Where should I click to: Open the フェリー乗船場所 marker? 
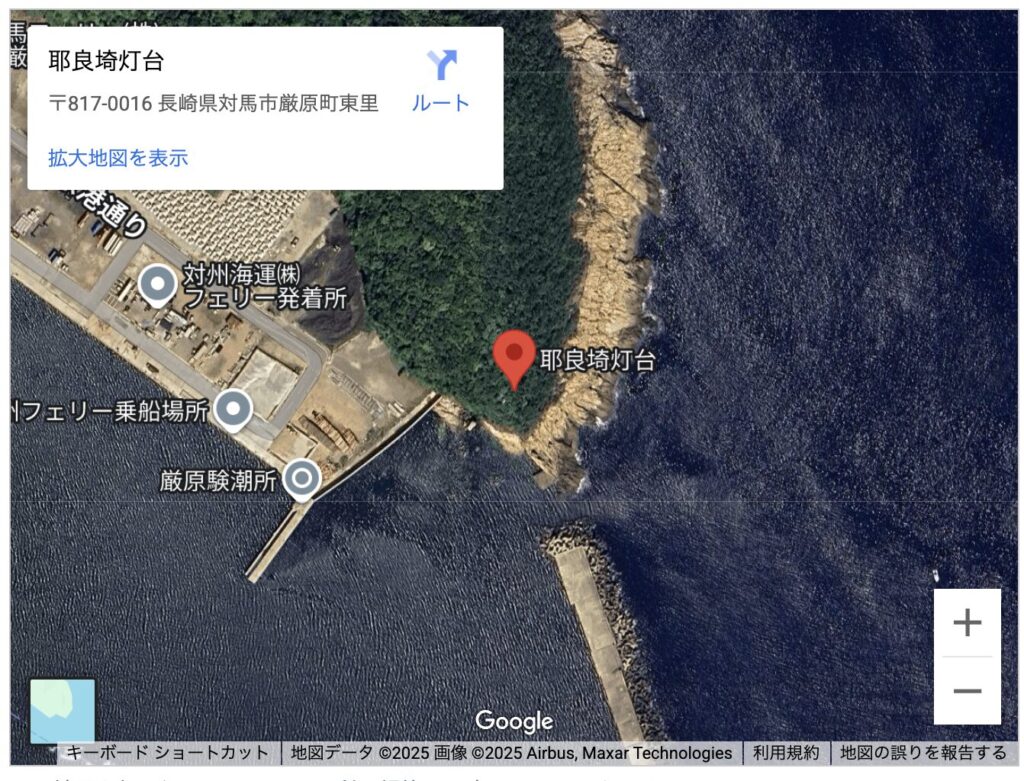click(x=233, y=409)
